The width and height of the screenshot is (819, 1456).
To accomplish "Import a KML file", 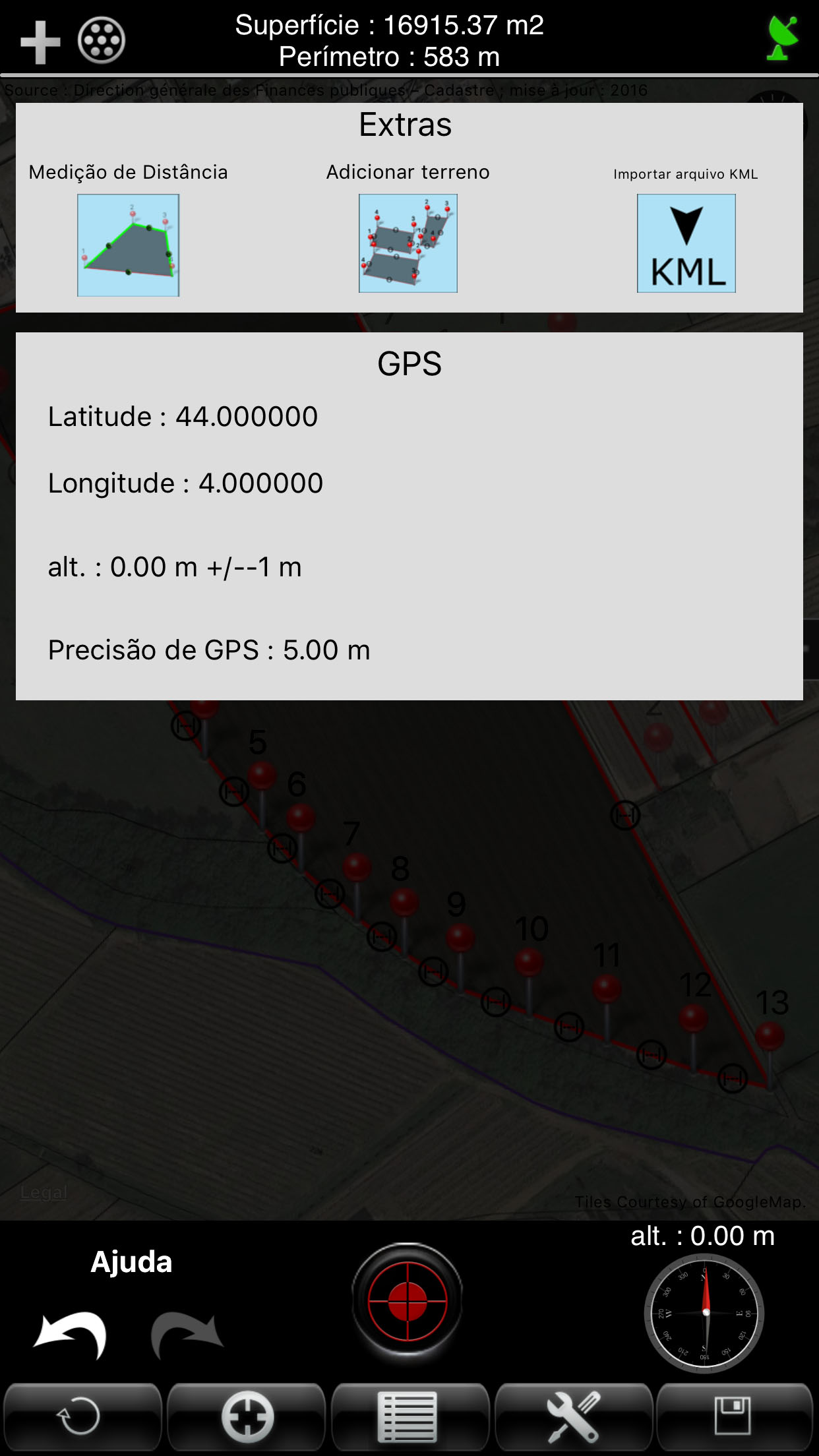I will pos(686,243).
